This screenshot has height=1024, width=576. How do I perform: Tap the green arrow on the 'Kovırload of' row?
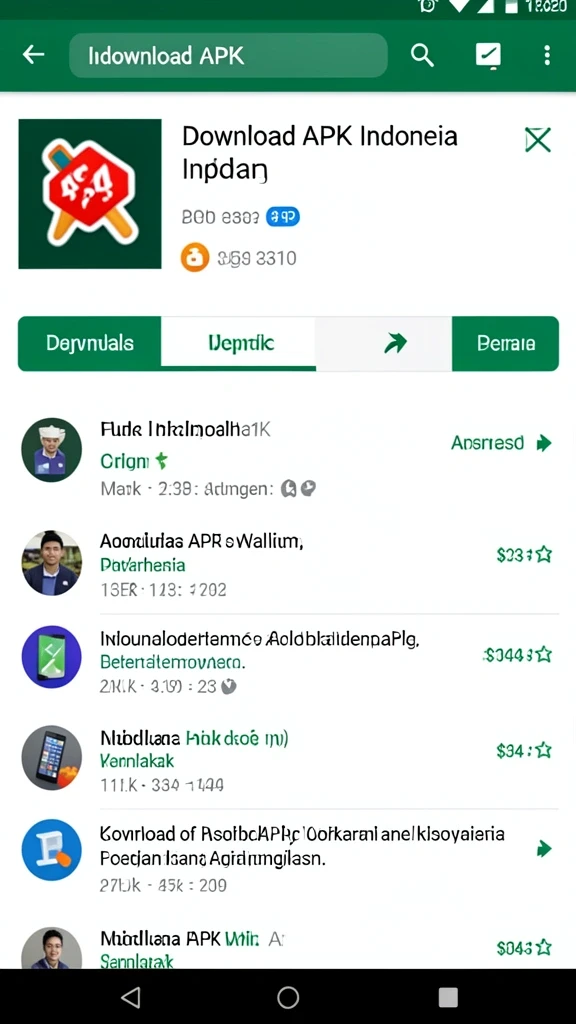[543, 849]
